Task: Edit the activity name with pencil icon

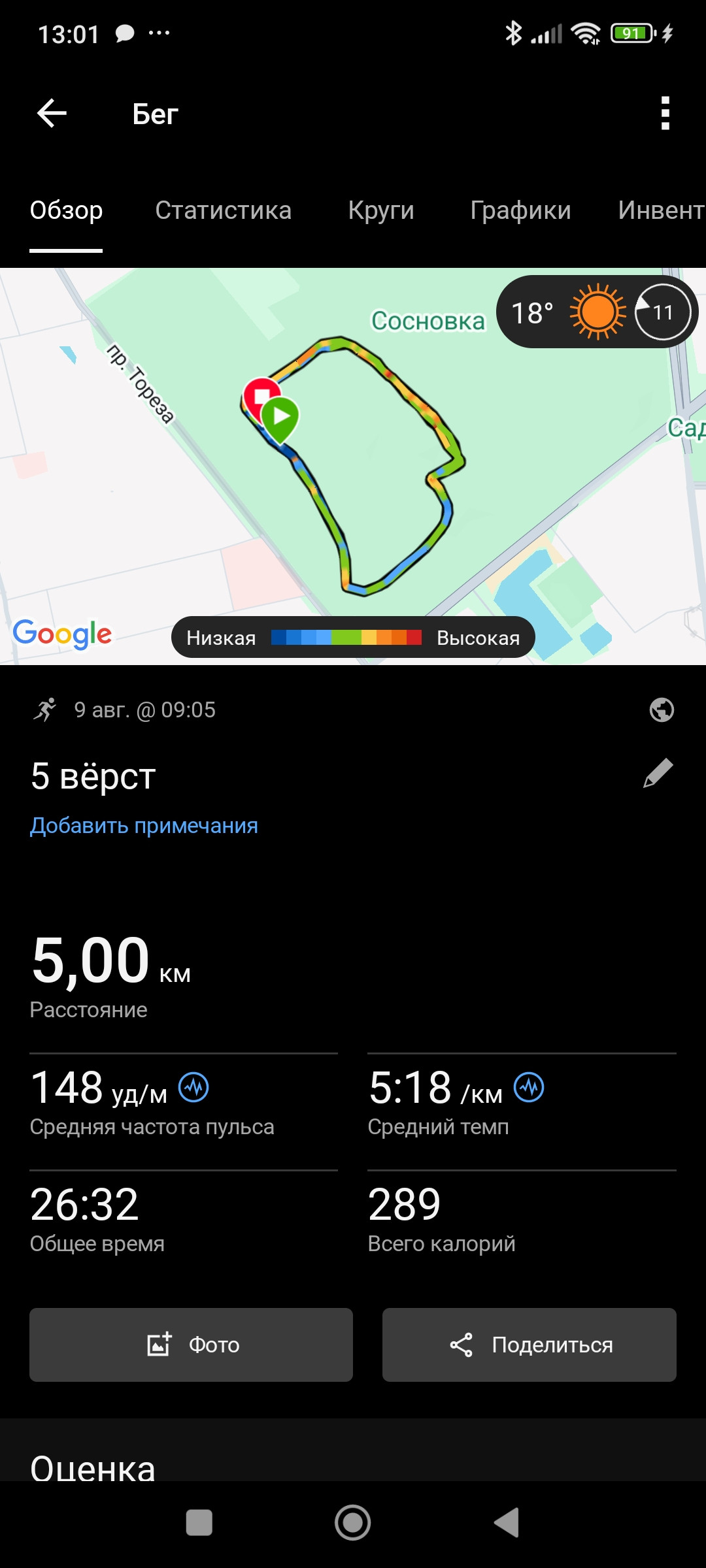Action: (x=658, y=774)
